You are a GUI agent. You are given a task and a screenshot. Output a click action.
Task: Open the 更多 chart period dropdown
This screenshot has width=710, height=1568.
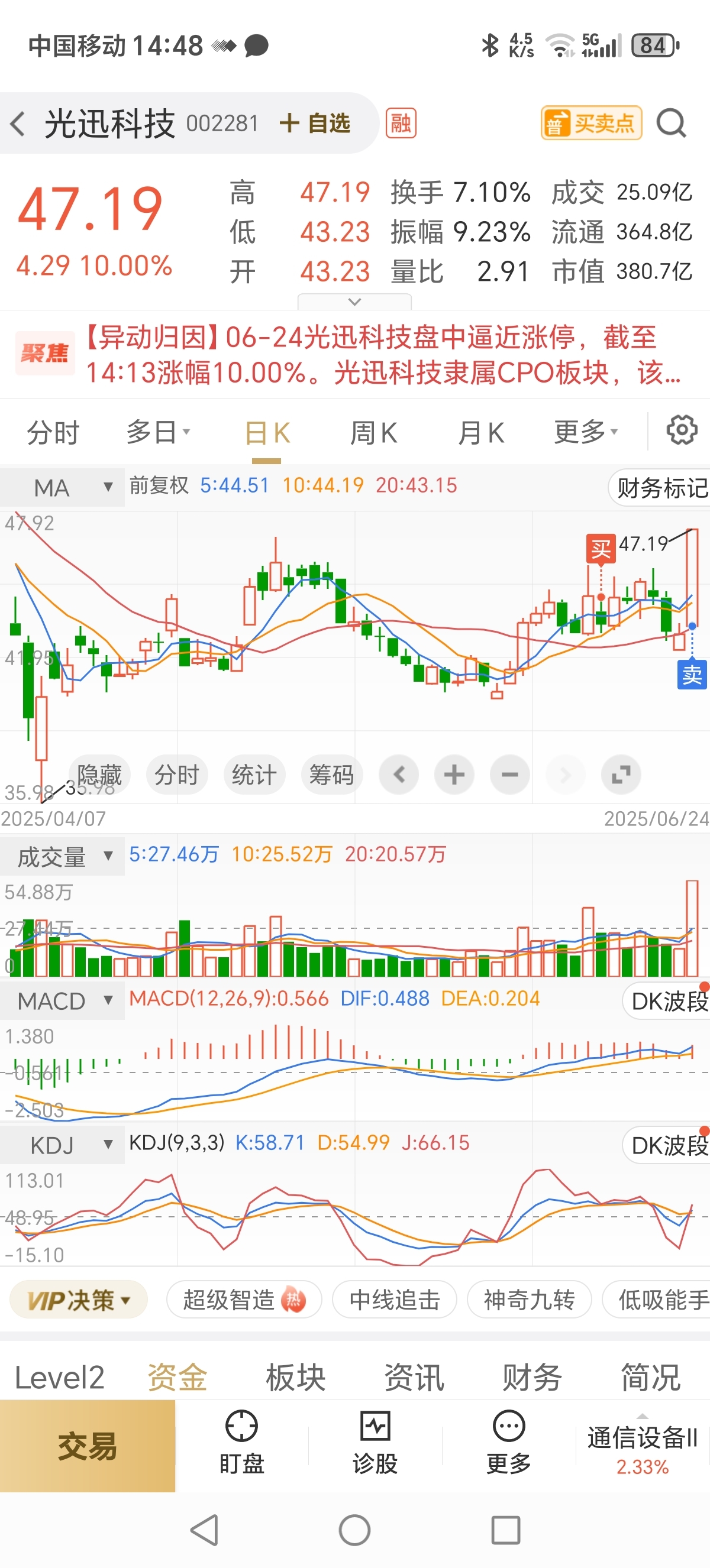coord(585,433)
